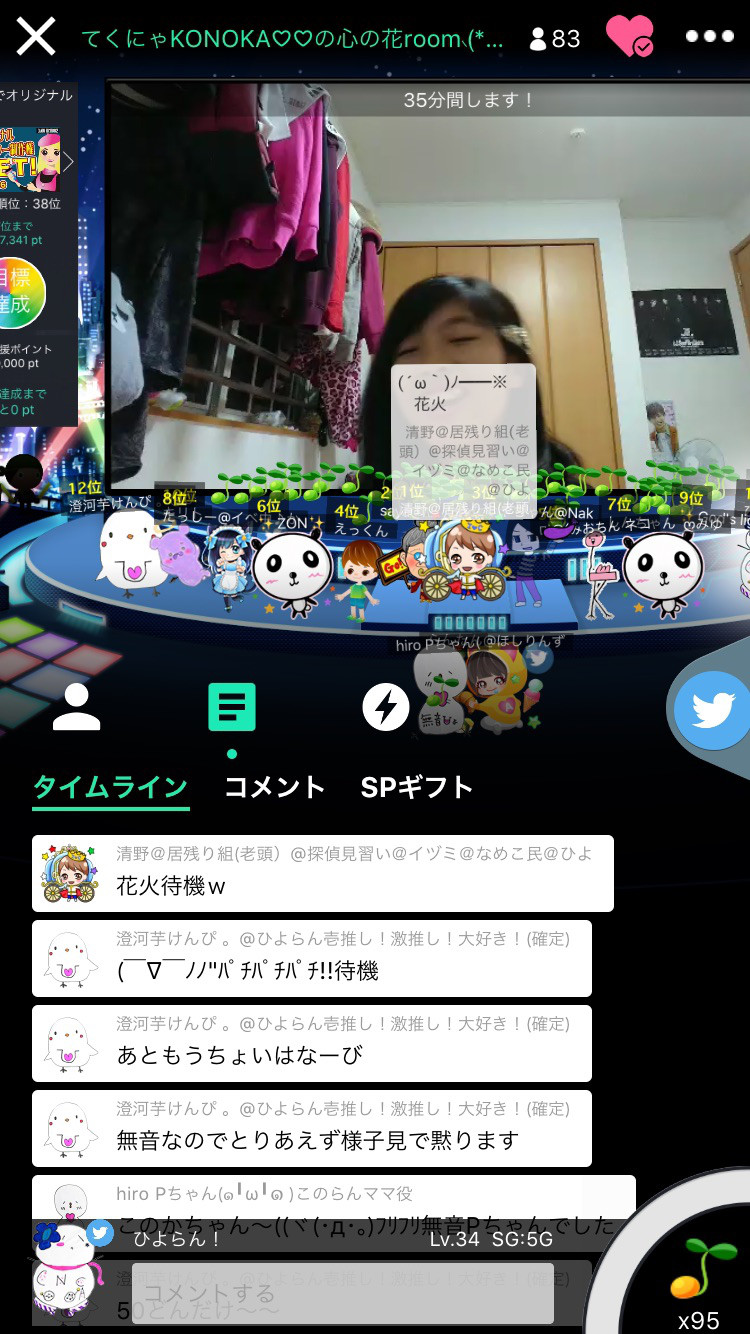Switch to the コメント tab
The width and height of the screenshot is (750, 1334).
pyautogui.click(x=275, y=787)
